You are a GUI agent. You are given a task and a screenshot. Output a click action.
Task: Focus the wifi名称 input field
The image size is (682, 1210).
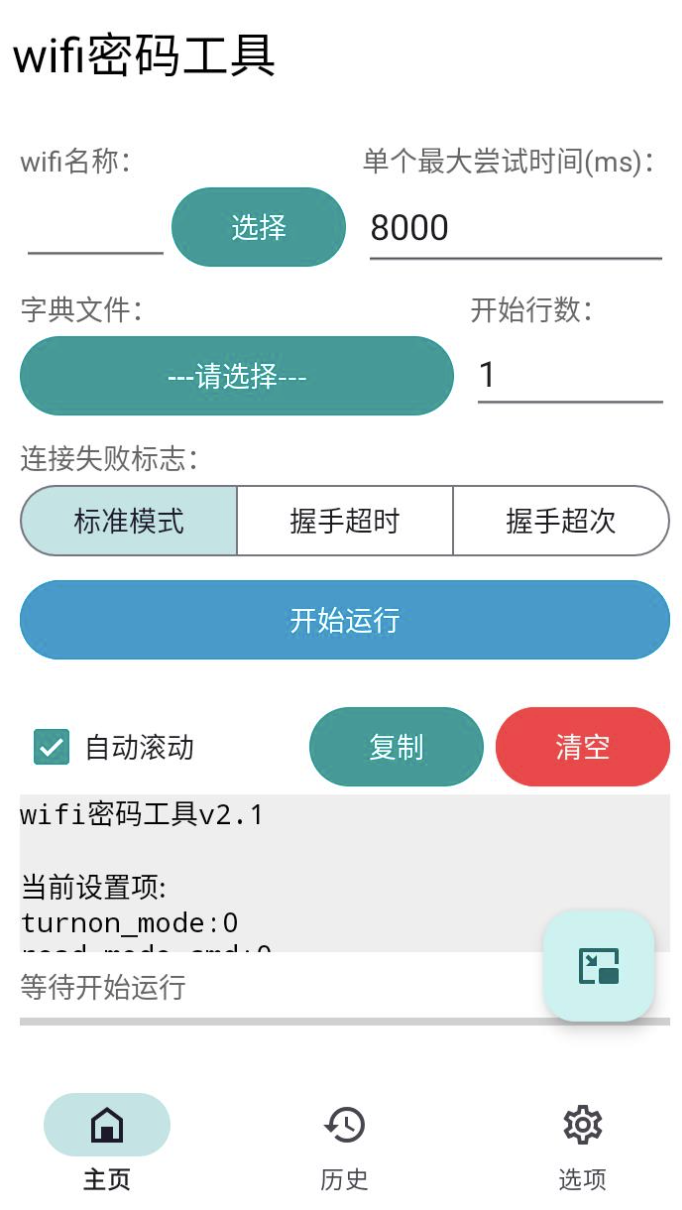[95, 230]
